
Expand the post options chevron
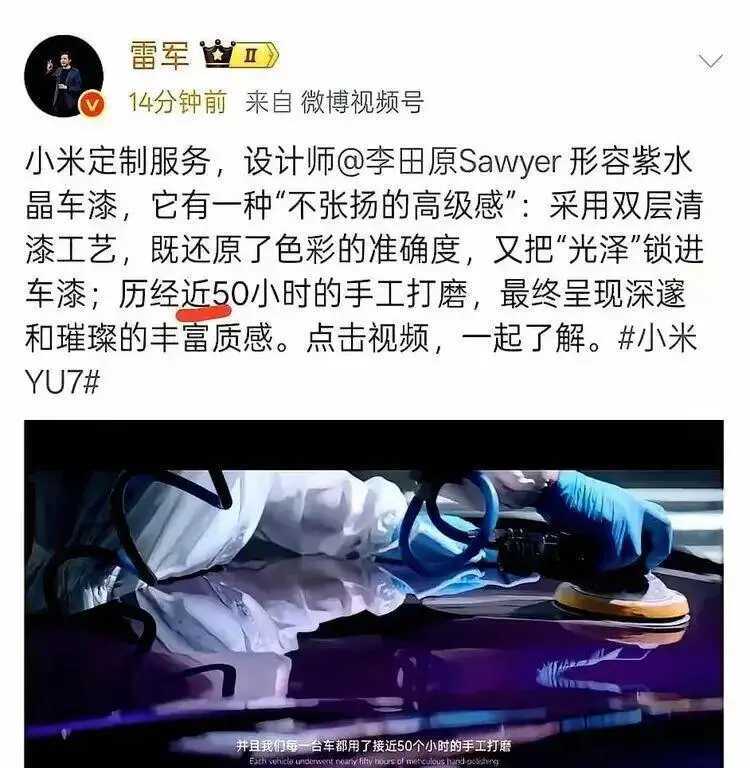pos(710,61)
